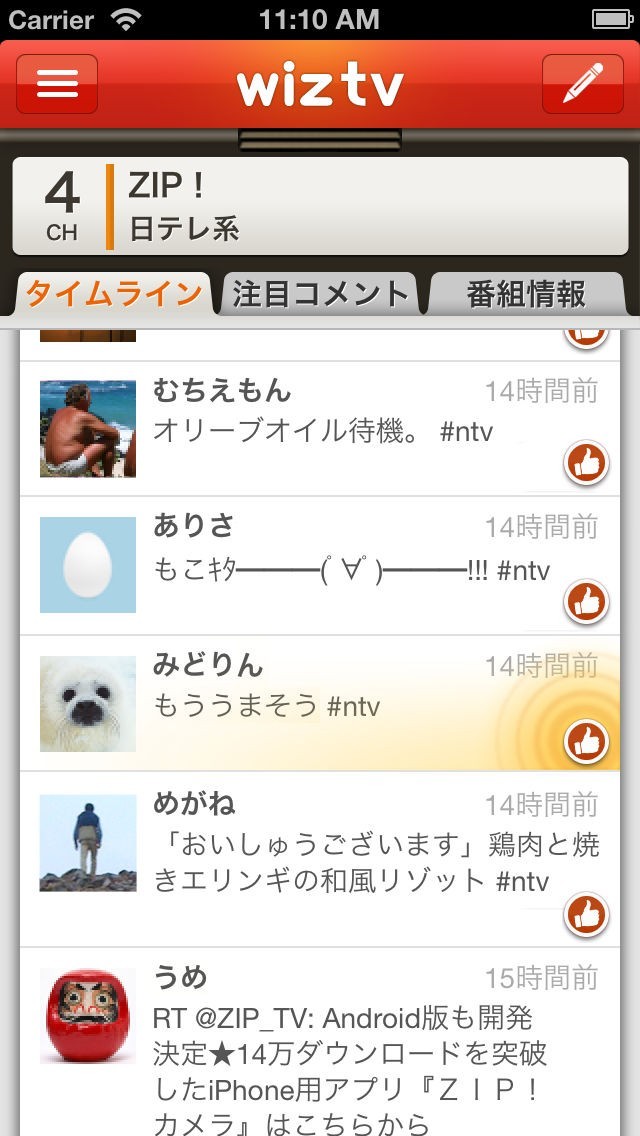Like めがね's comment
The width and height of the screenshot is (640, 1136).
click(x=586, y=914)
